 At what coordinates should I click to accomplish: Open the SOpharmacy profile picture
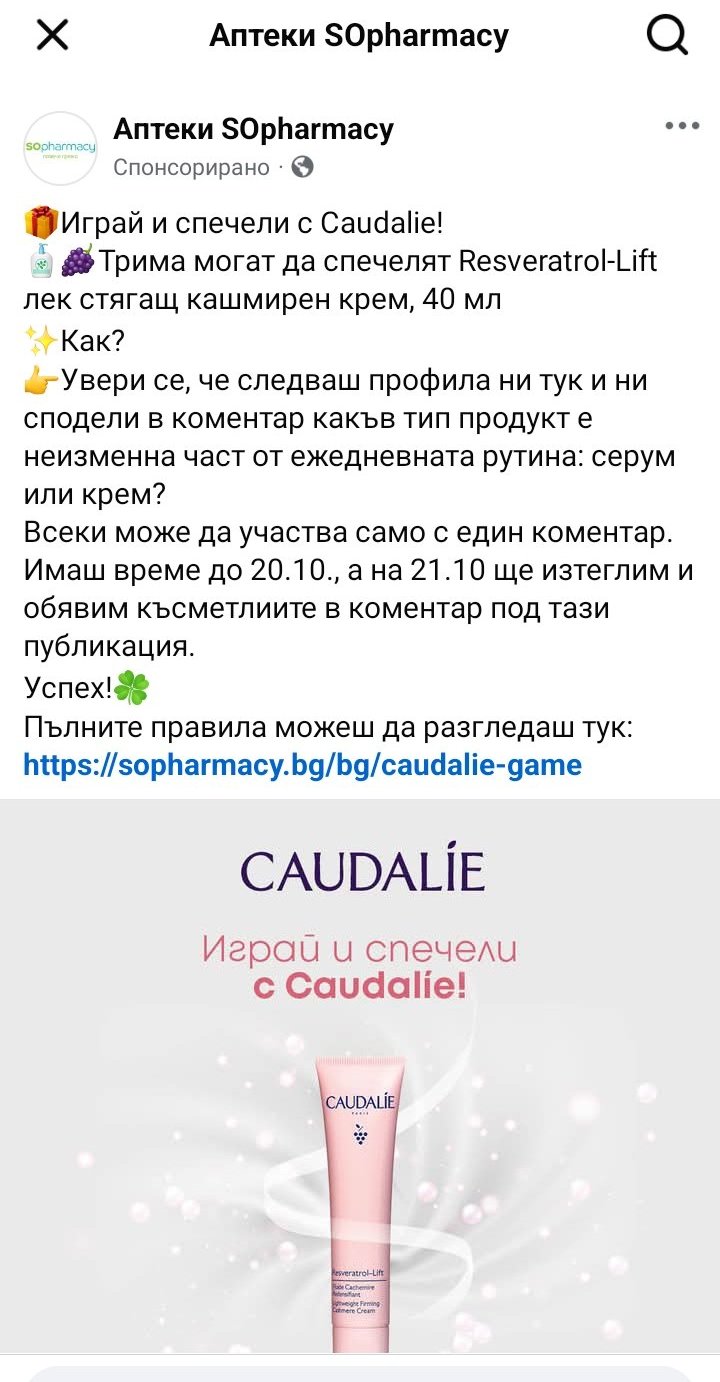point(60,148)
